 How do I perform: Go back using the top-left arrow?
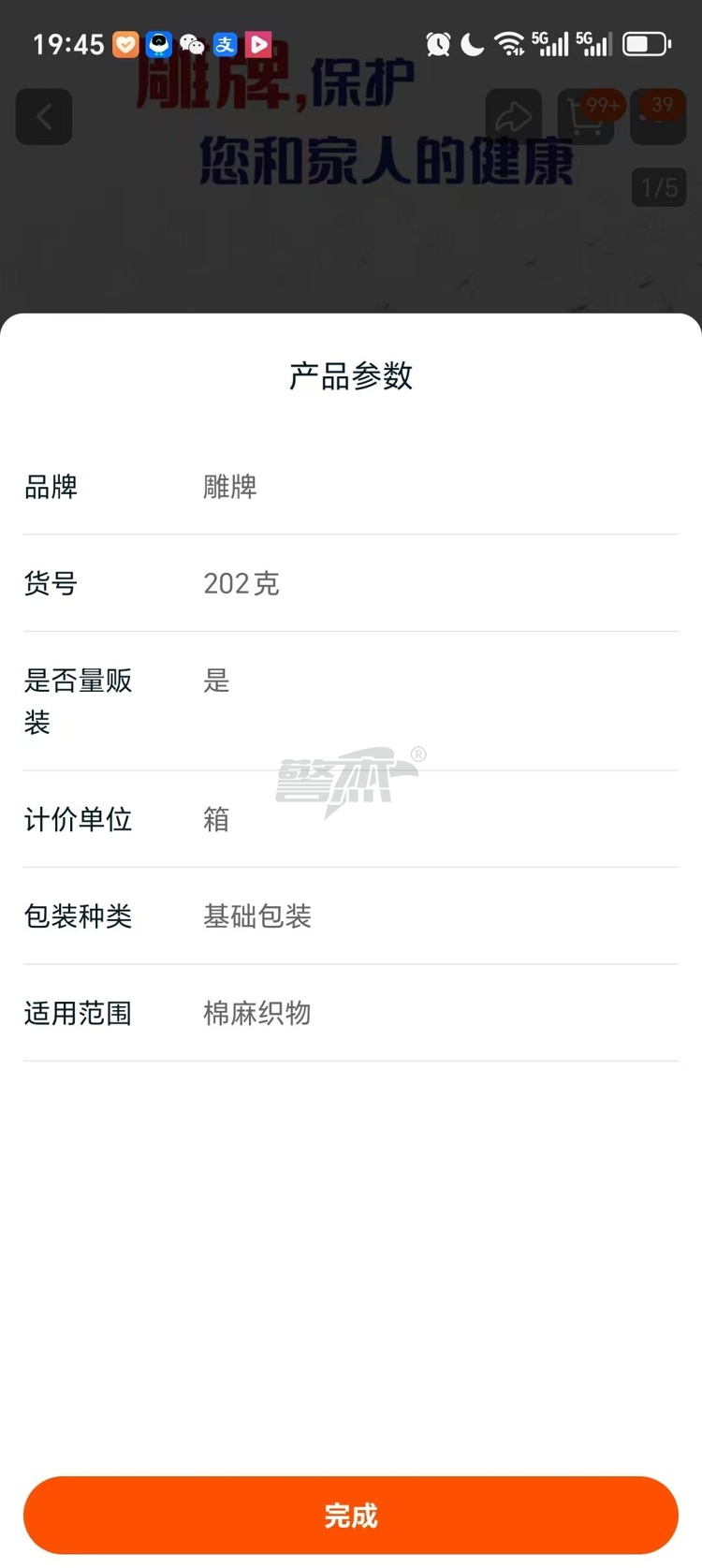pos(44,117)
